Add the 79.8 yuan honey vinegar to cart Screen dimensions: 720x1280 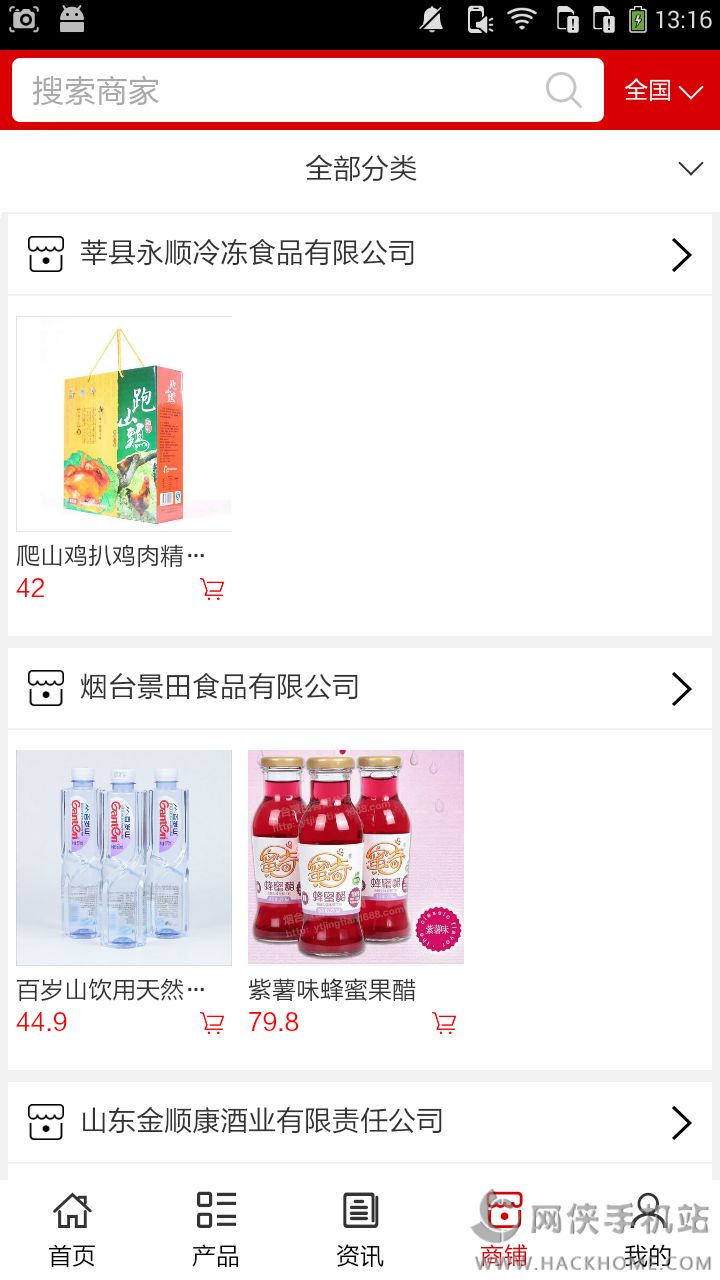[x=444, y=1023]
